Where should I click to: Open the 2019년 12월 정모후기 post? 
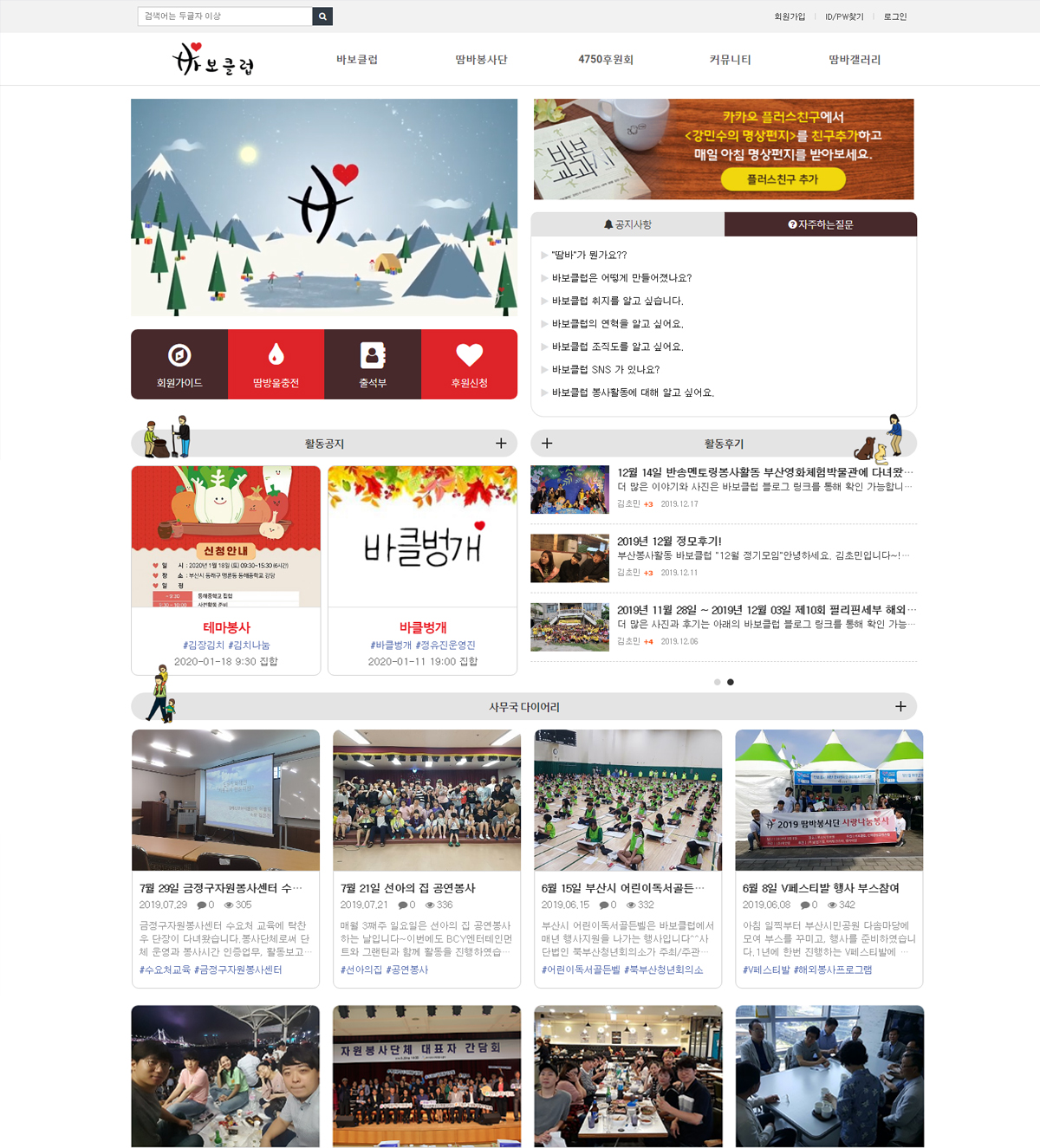point(669,542)
